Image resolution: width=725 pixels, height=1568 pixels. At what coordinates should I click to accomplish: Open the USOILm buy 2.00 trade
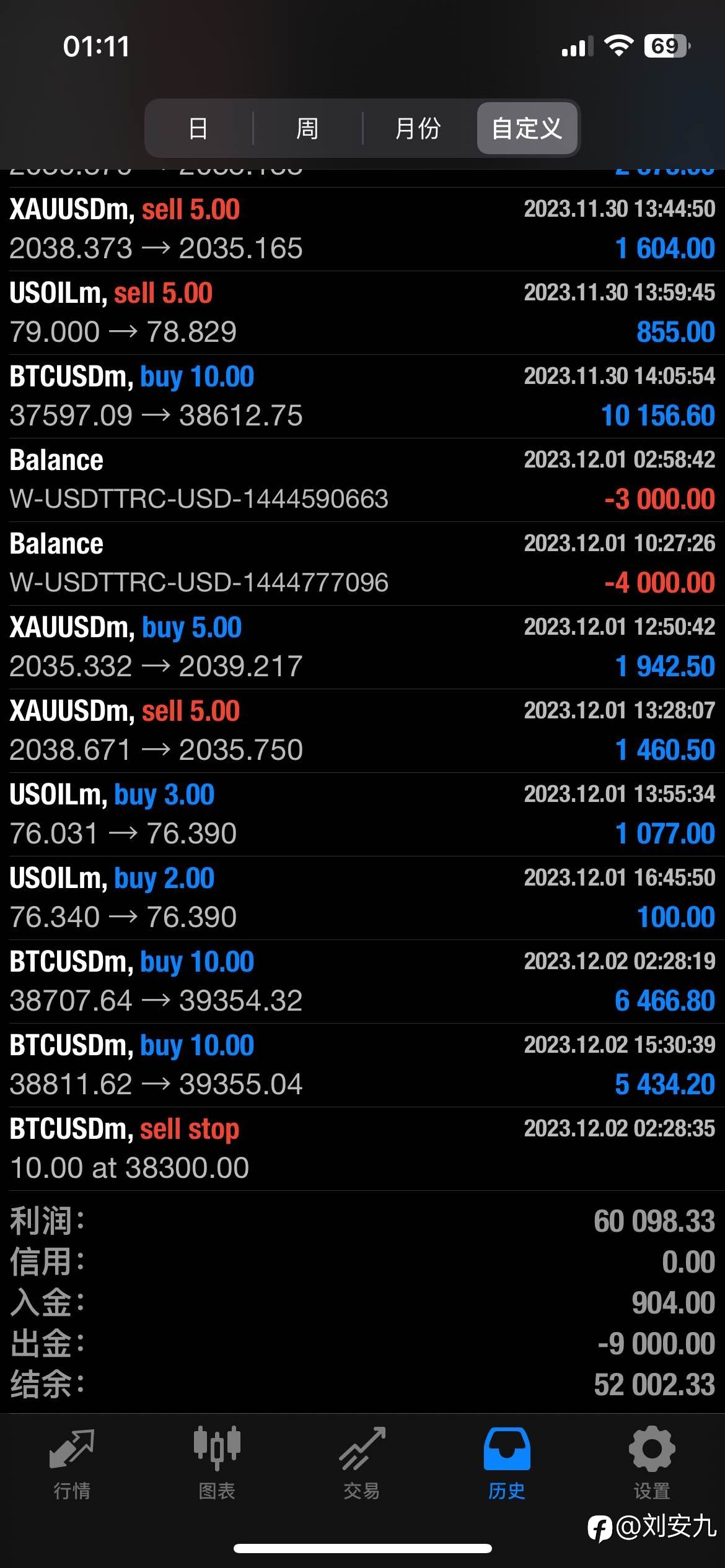point(362,898)
